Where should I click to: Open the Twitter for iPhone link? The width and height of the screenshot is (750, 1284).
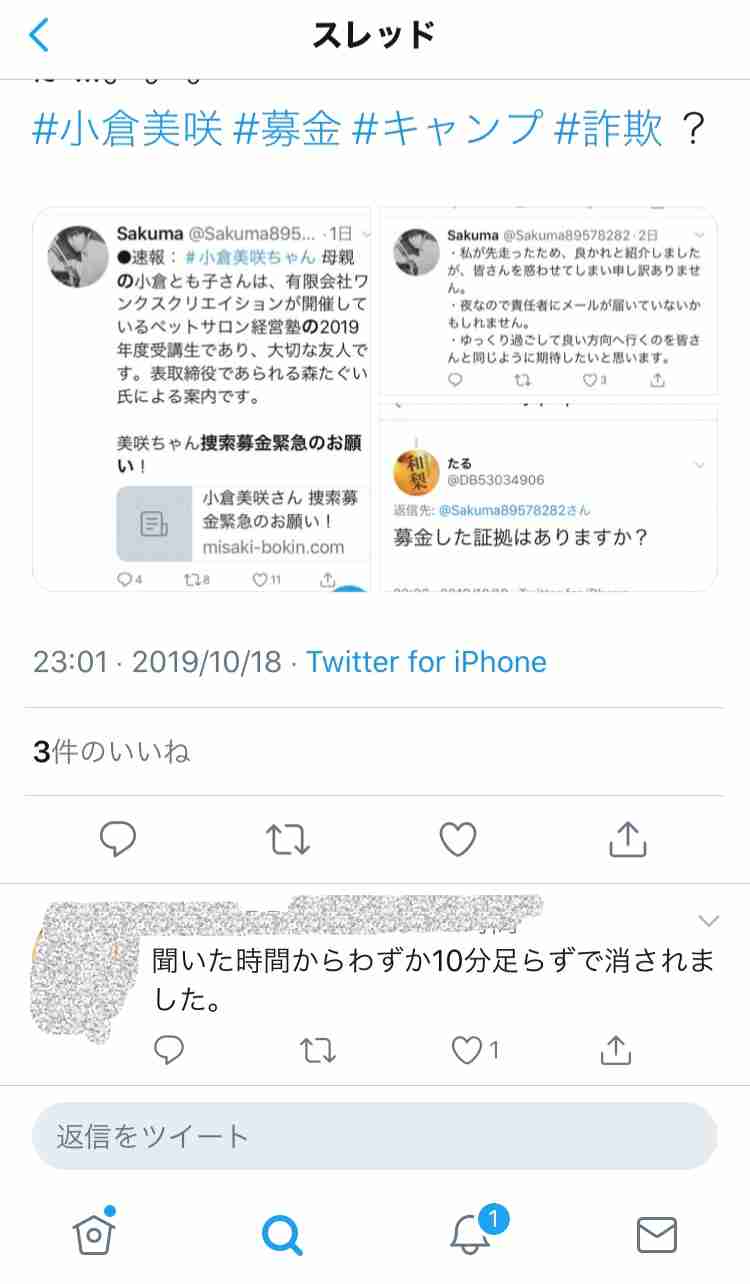[426, 662]
